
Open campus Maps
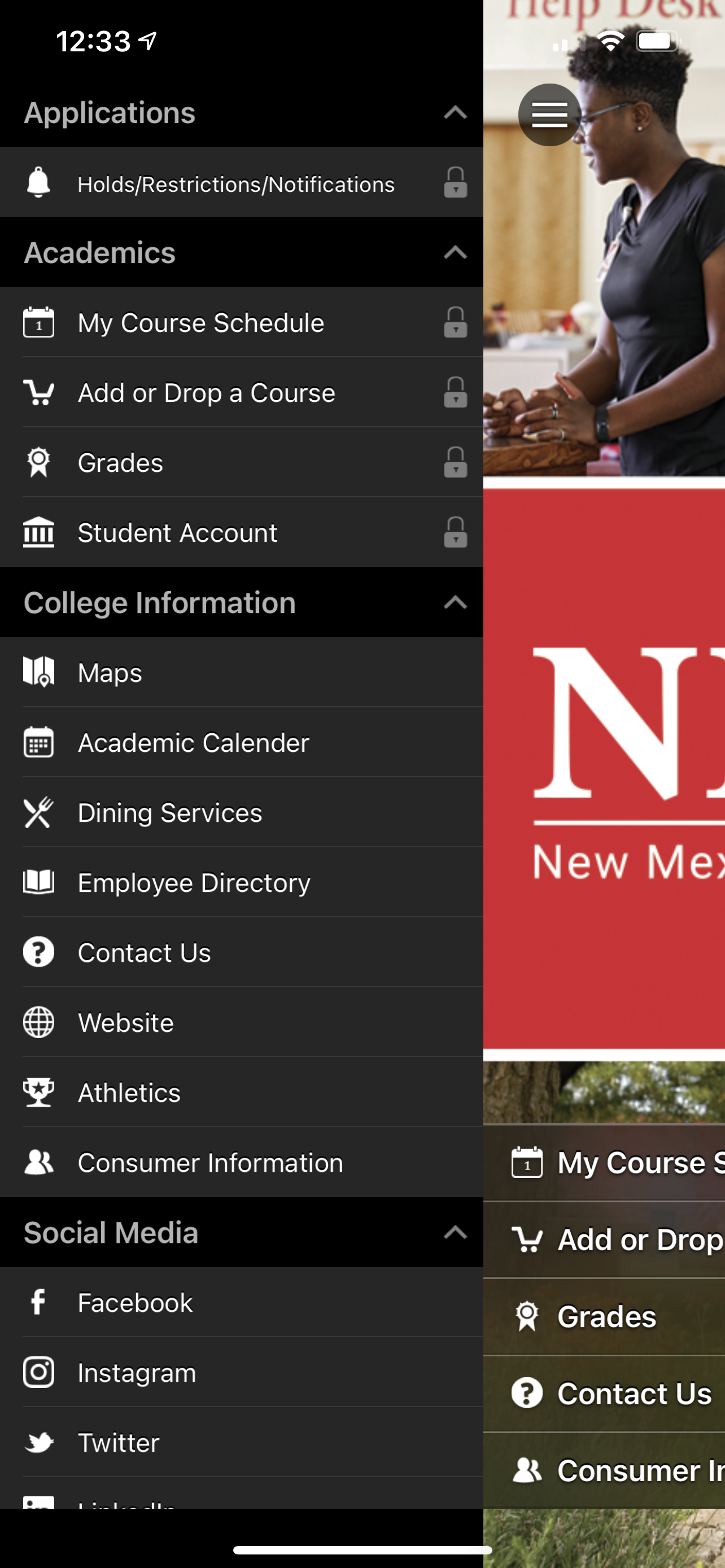click(x=110, y=673)
